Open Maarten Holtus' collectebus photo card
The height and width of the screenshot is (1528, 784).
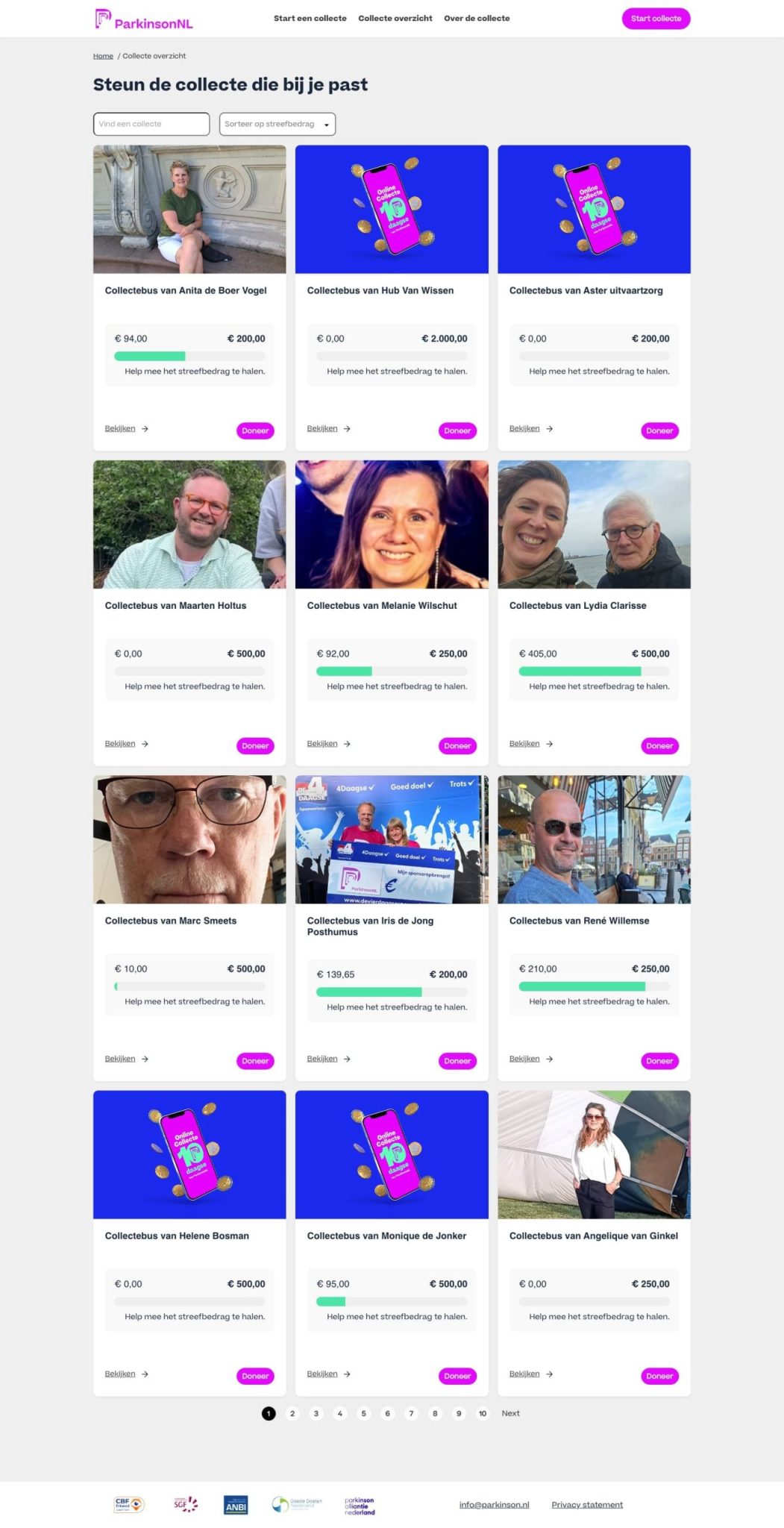(x=189, y=525)
